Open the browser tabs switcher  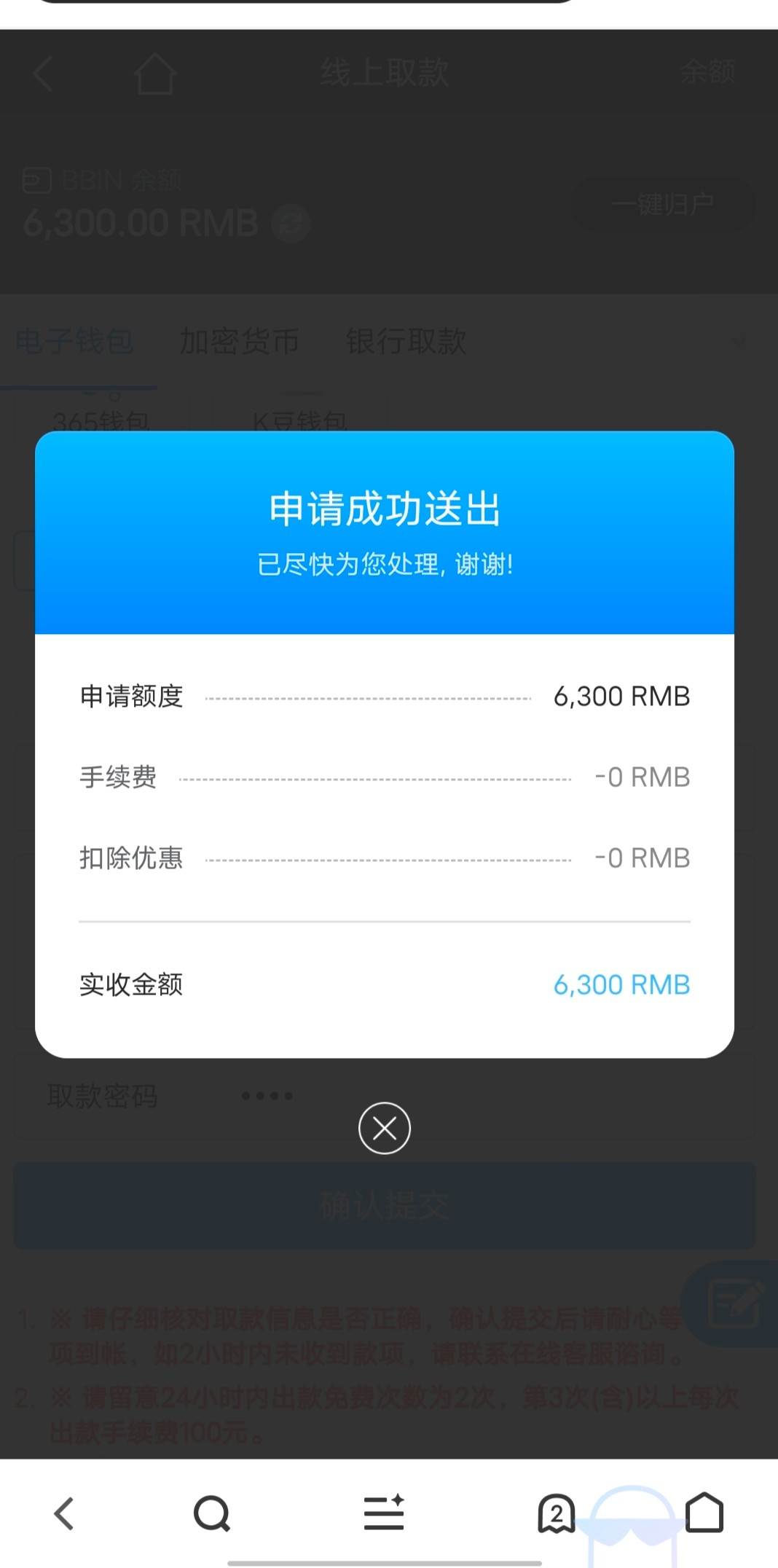click(x=556, y=1513)
